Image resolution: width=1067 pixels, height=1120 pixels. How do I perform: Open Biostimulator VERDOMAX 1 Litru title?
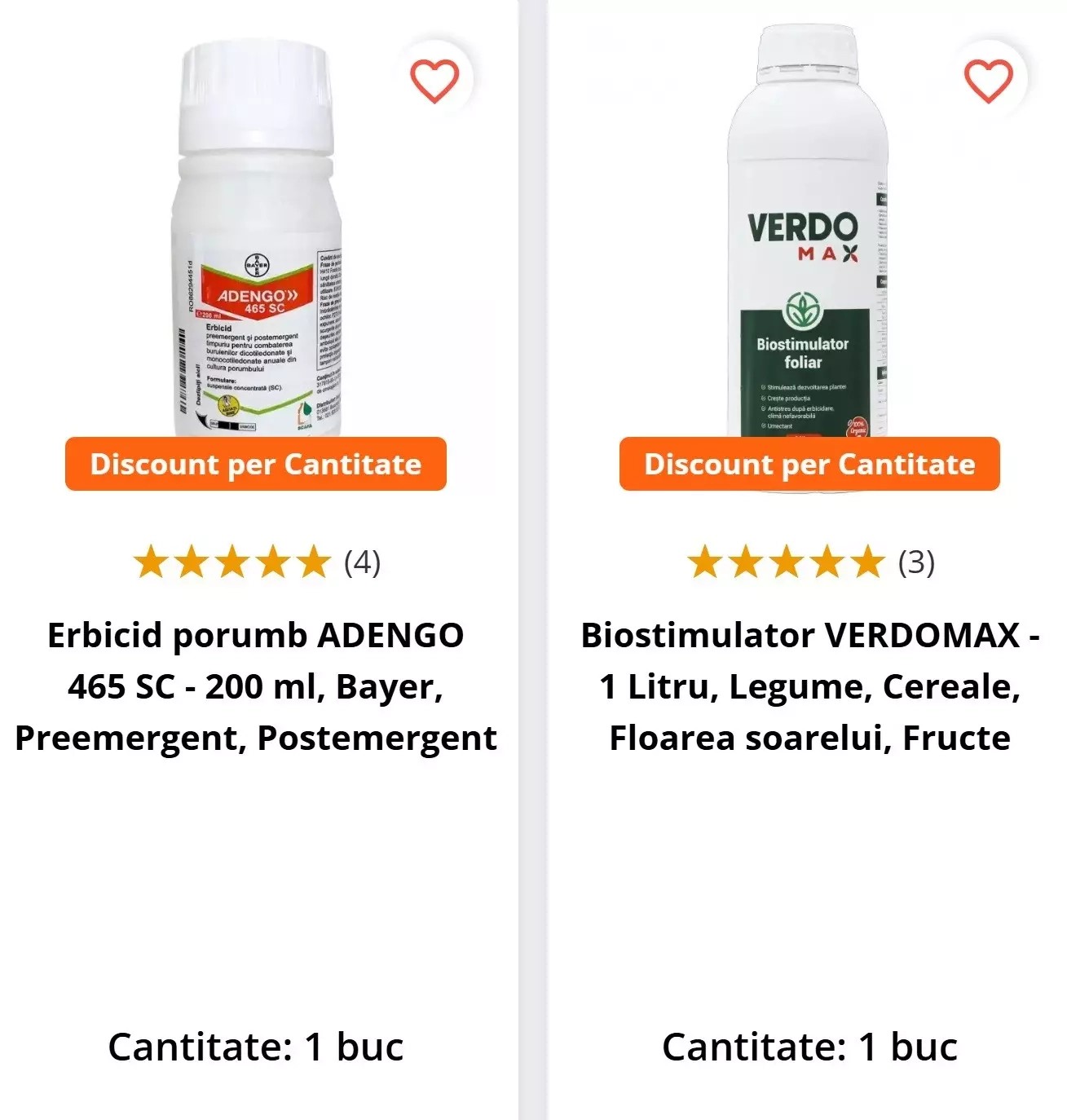coord(809,686)
